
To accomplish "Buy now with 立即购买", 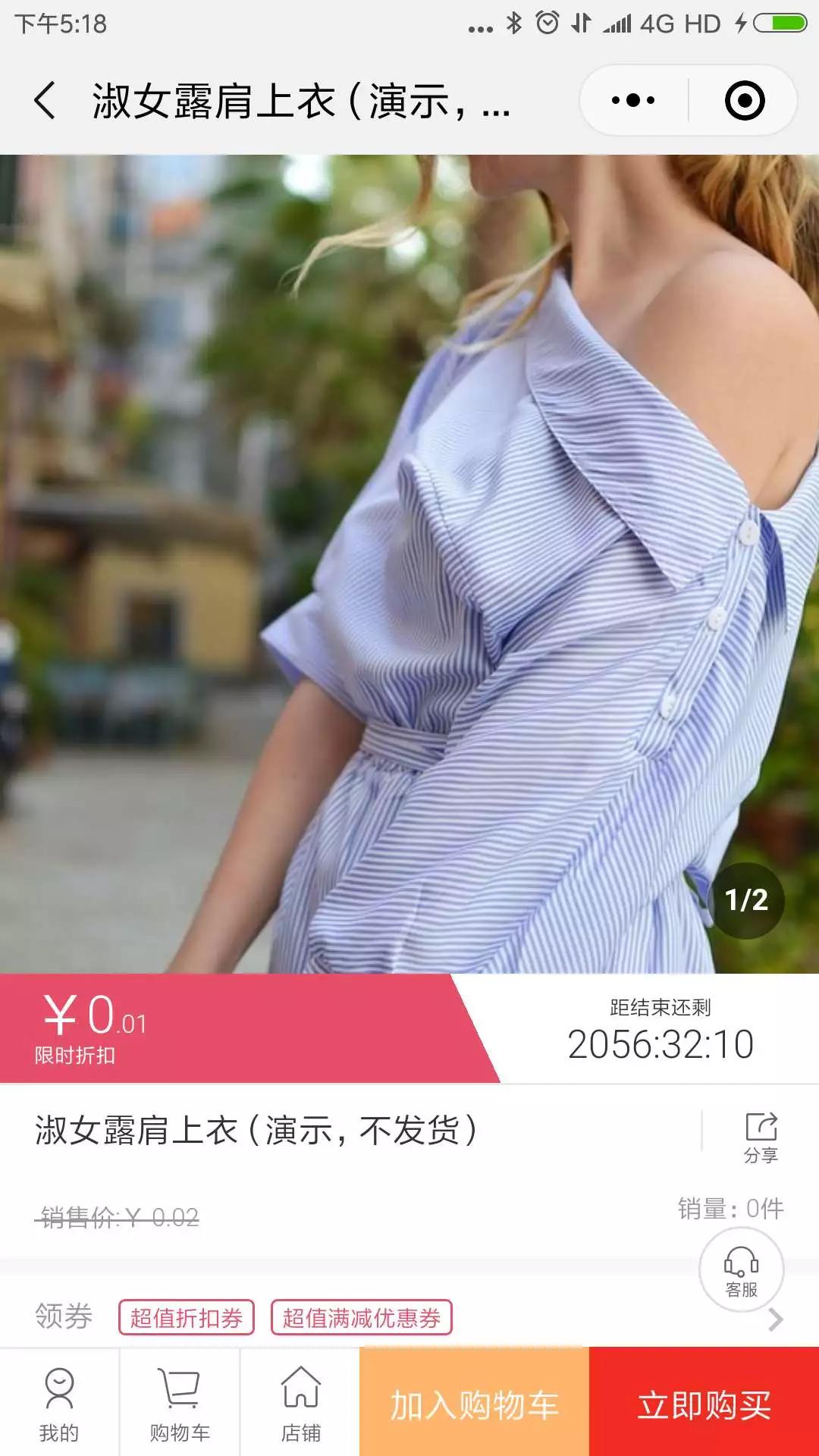I will (704, 1403).
